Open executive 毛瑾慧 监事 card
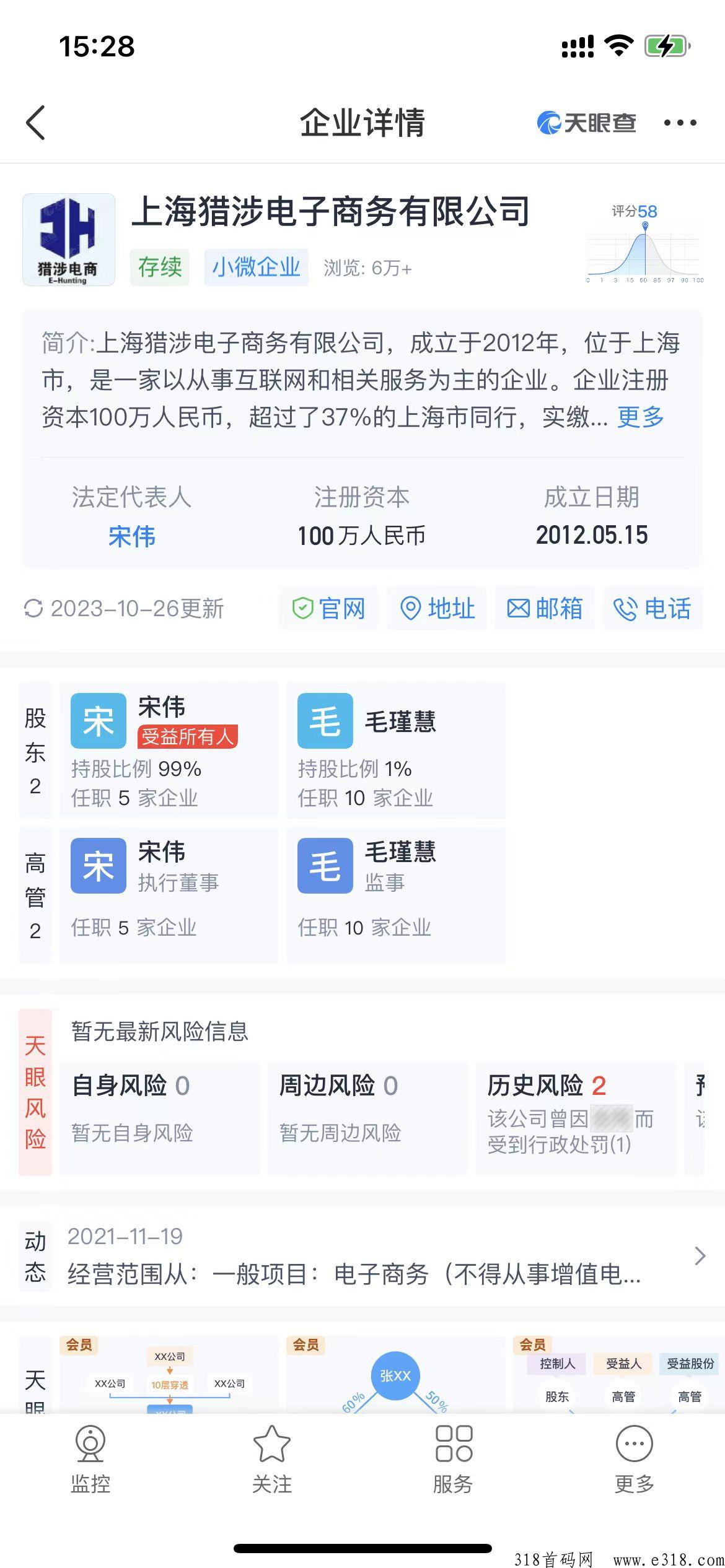This screenshot has height=1568, width=725. click(x=395, y=895)
